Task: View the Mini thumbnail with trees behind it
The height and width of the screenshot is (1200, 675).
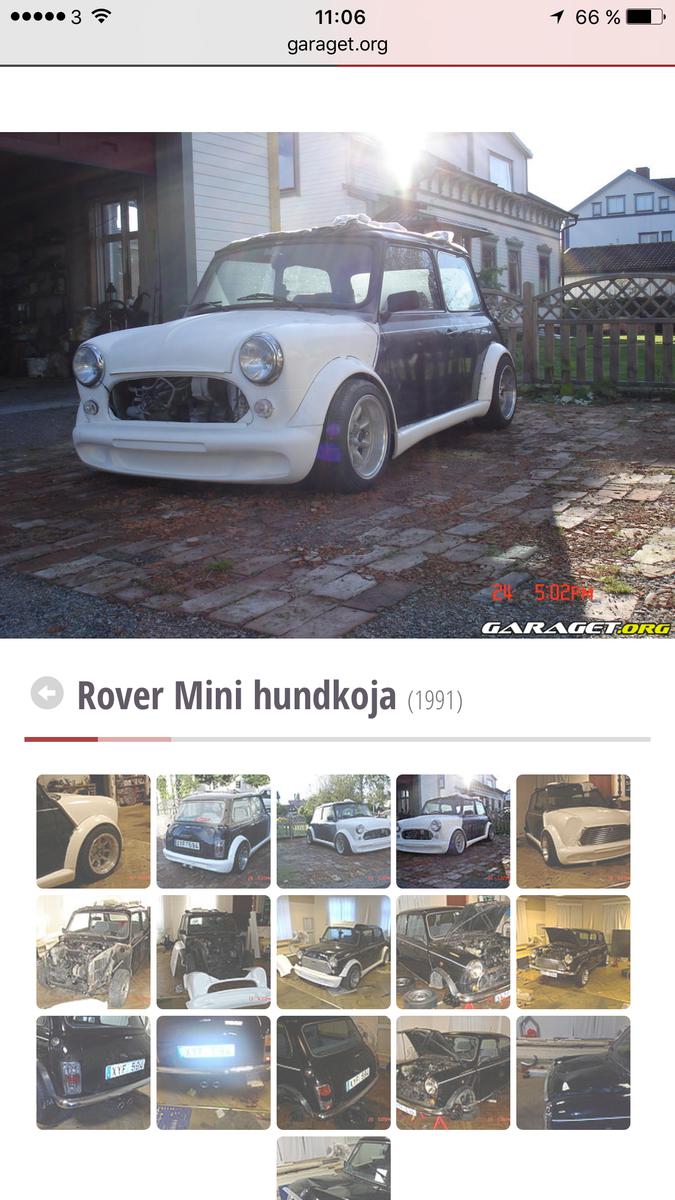Action: tap(333, 831)
